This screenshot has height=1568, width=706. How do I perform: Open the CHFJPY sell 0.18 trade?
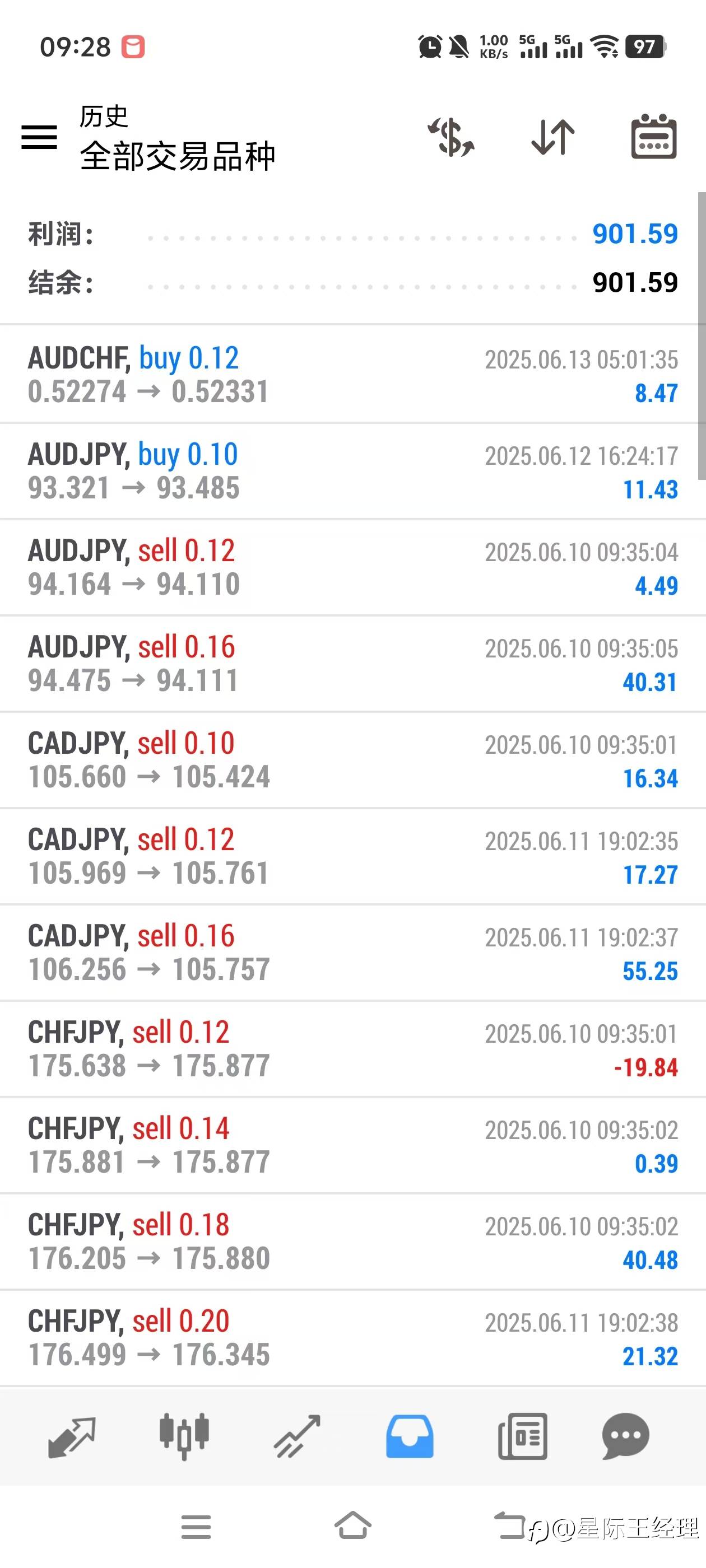pos(352,1241)
